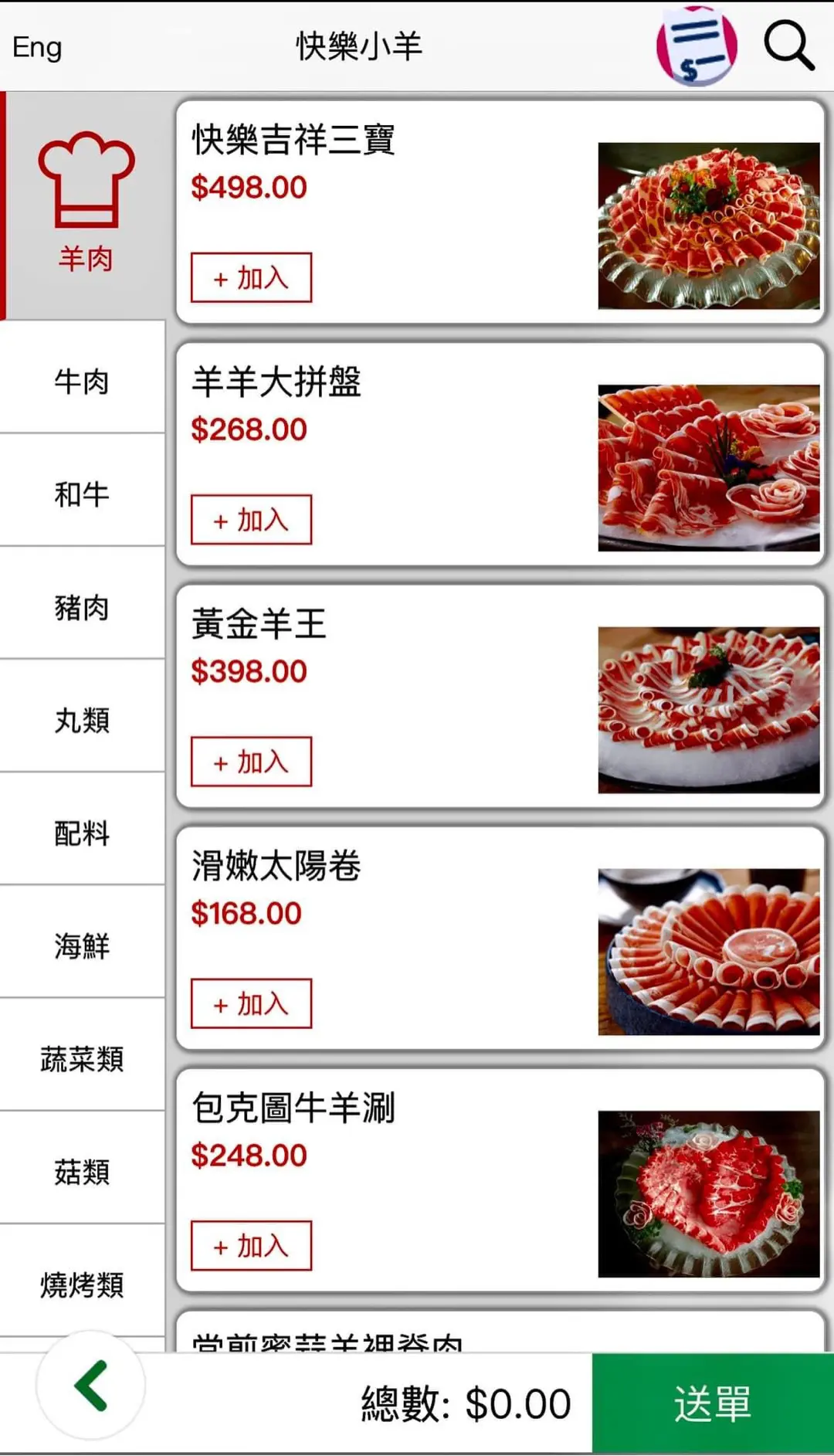
Task: Open the search magnifier
Action: click(788, 46)
